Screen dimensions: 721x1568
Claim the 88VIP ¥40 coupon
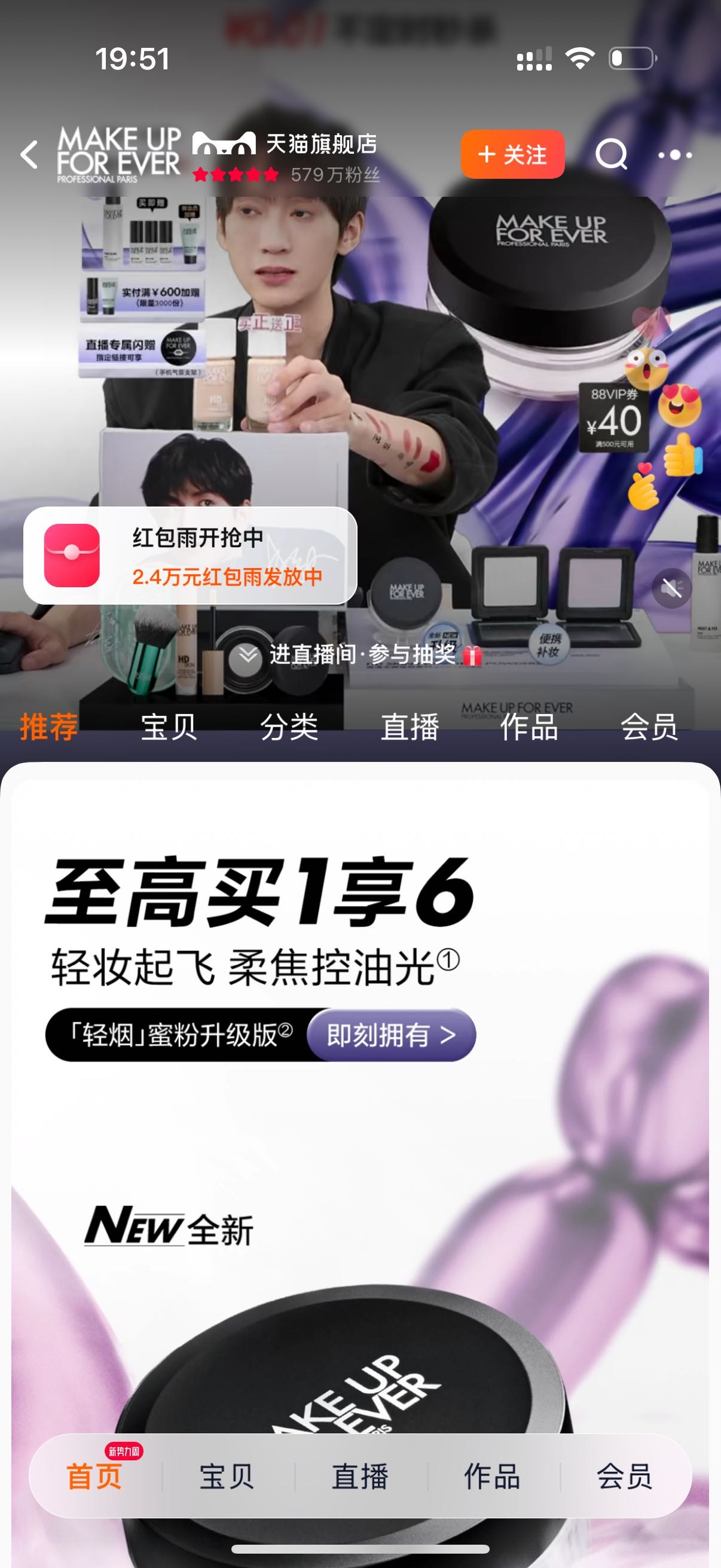click(x=614, y=417)
